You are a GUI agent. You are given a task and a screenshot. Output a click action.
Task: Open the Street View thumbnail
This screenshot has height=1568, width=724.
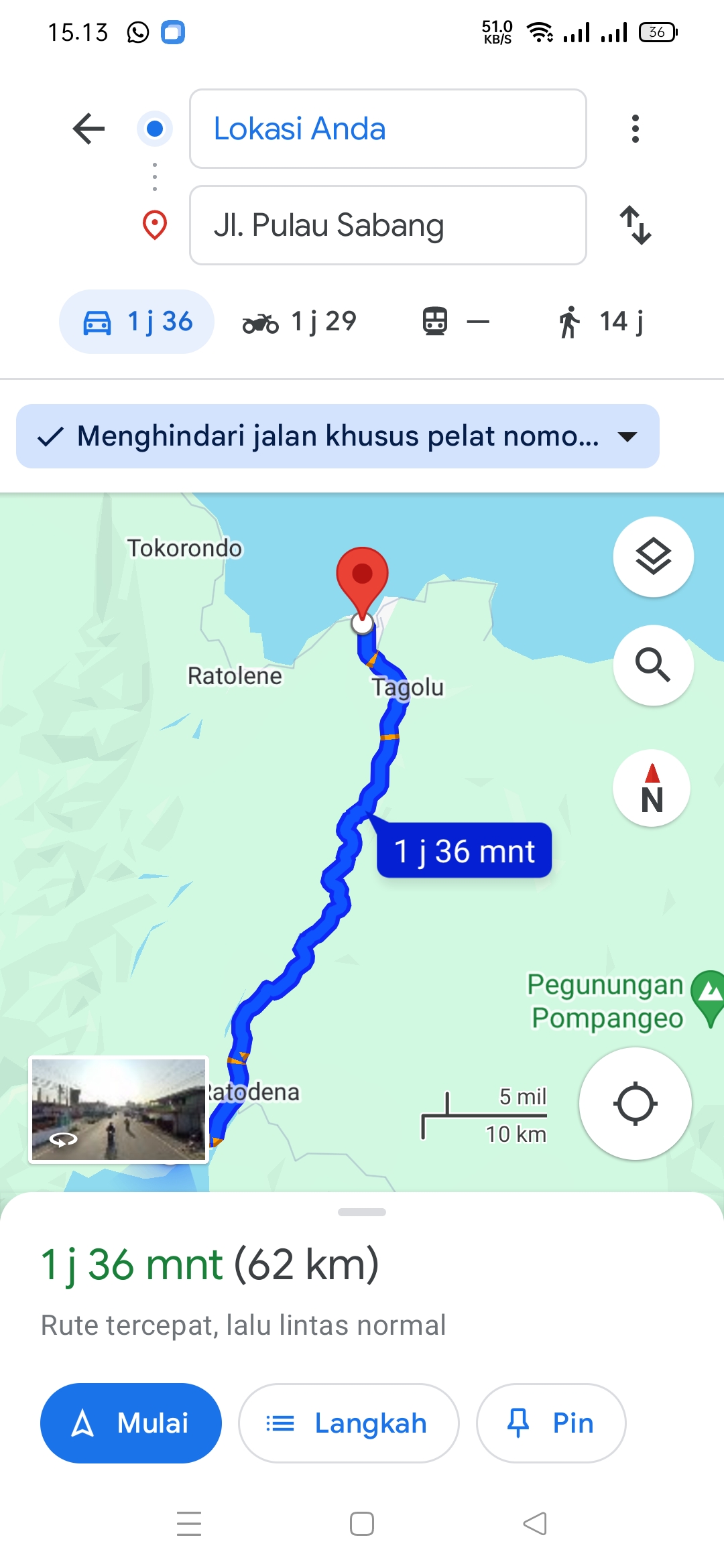[x=119, y=1110]
